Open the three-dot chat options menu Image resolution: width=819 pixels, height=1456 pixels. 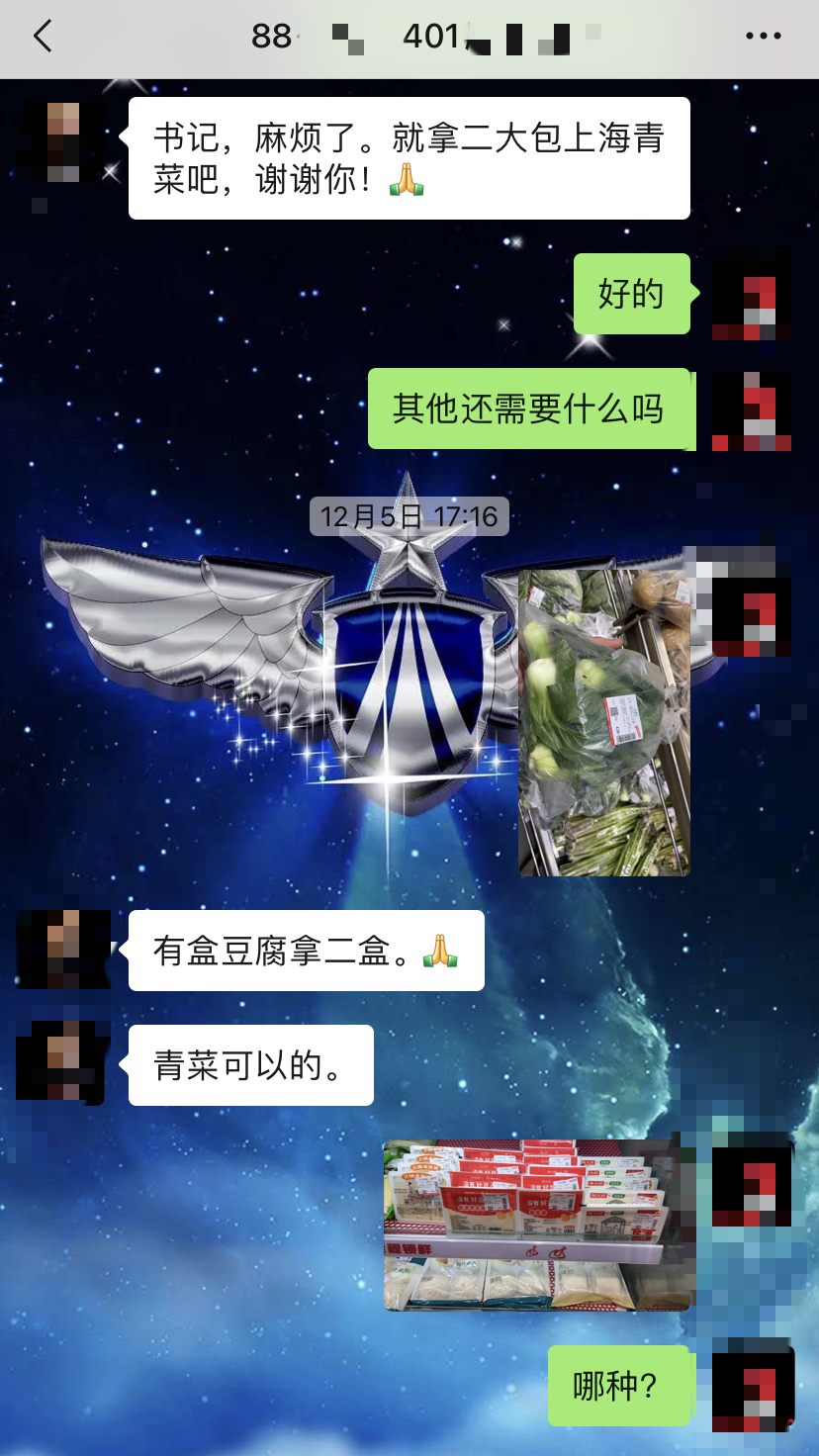click(x=763, y=37)
